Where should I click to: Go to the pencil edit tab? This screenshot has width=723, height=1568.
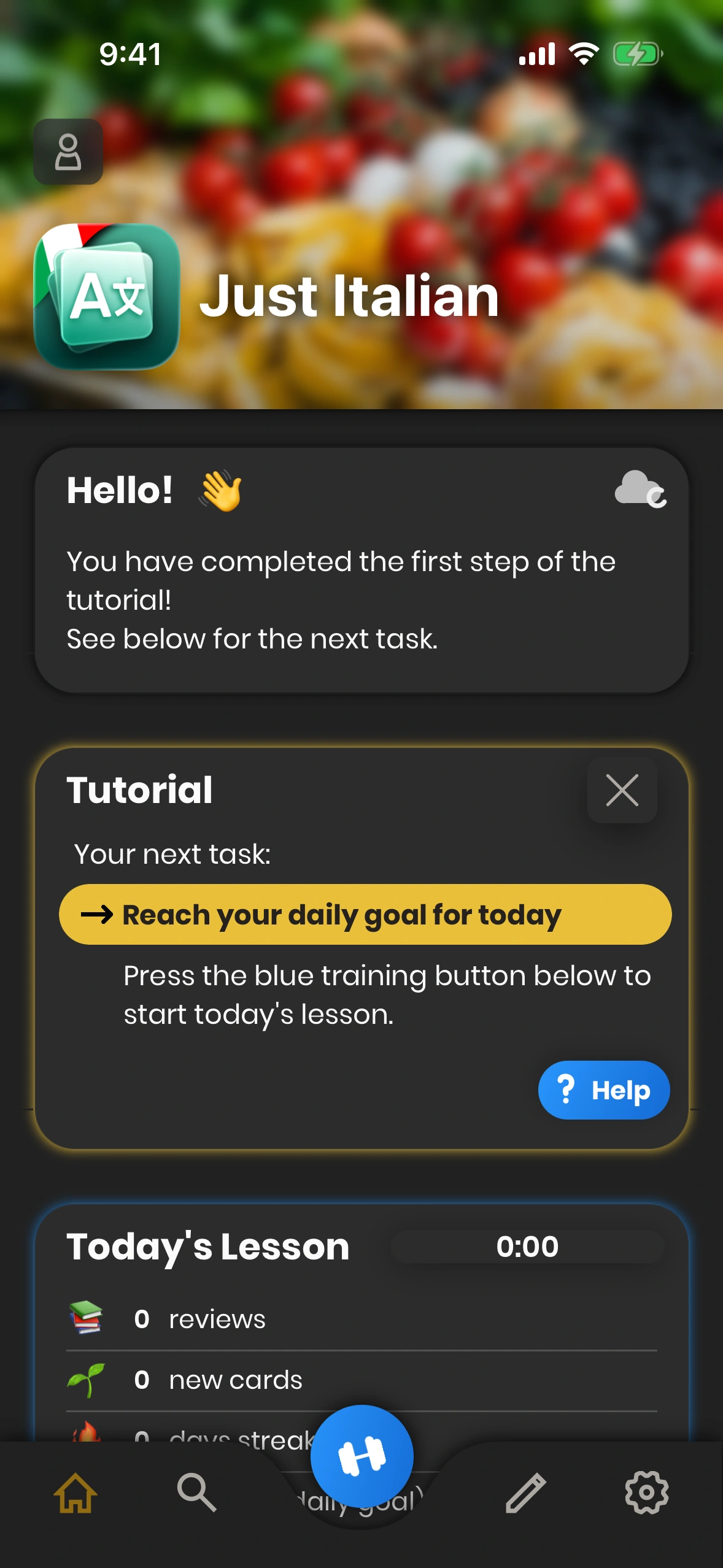click(x=526, y=1493)
